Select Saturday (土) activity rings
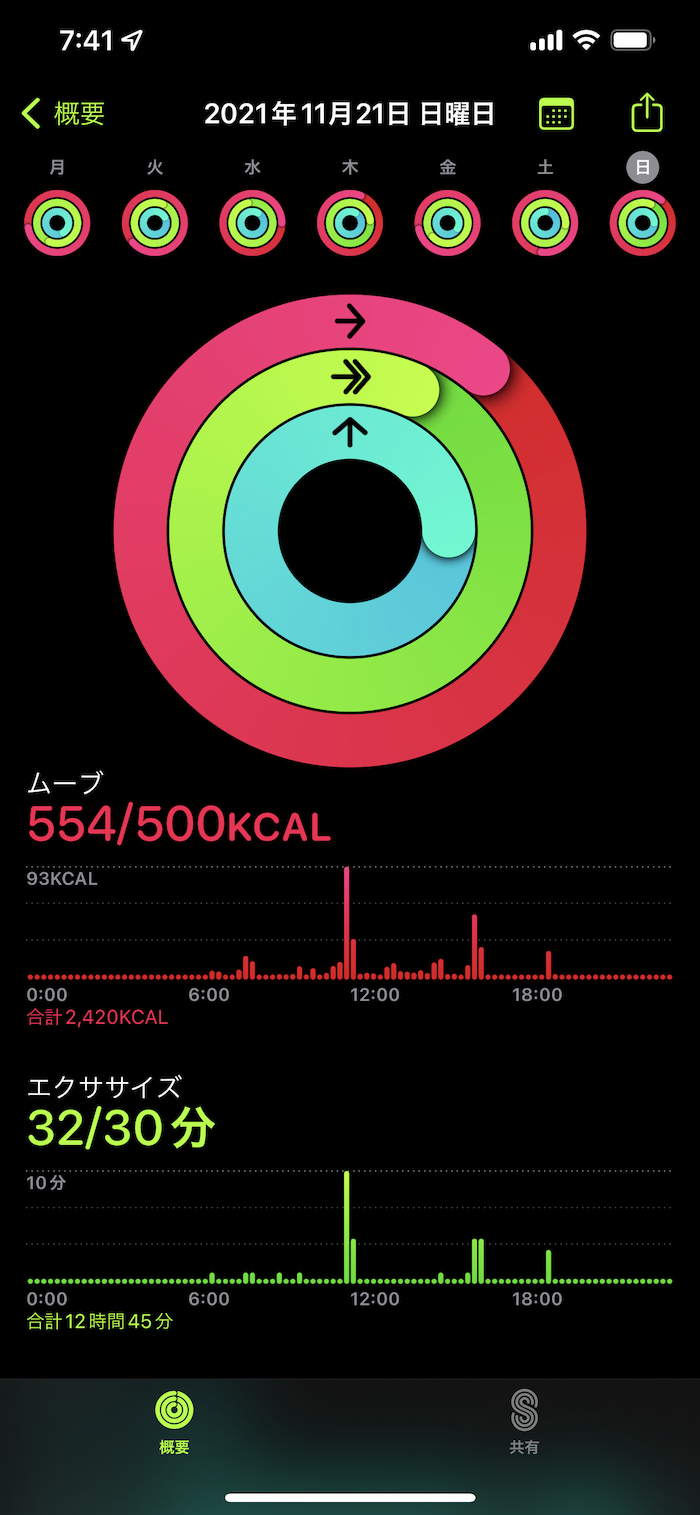The image size is (700, 1515). (x=545, y=223)
